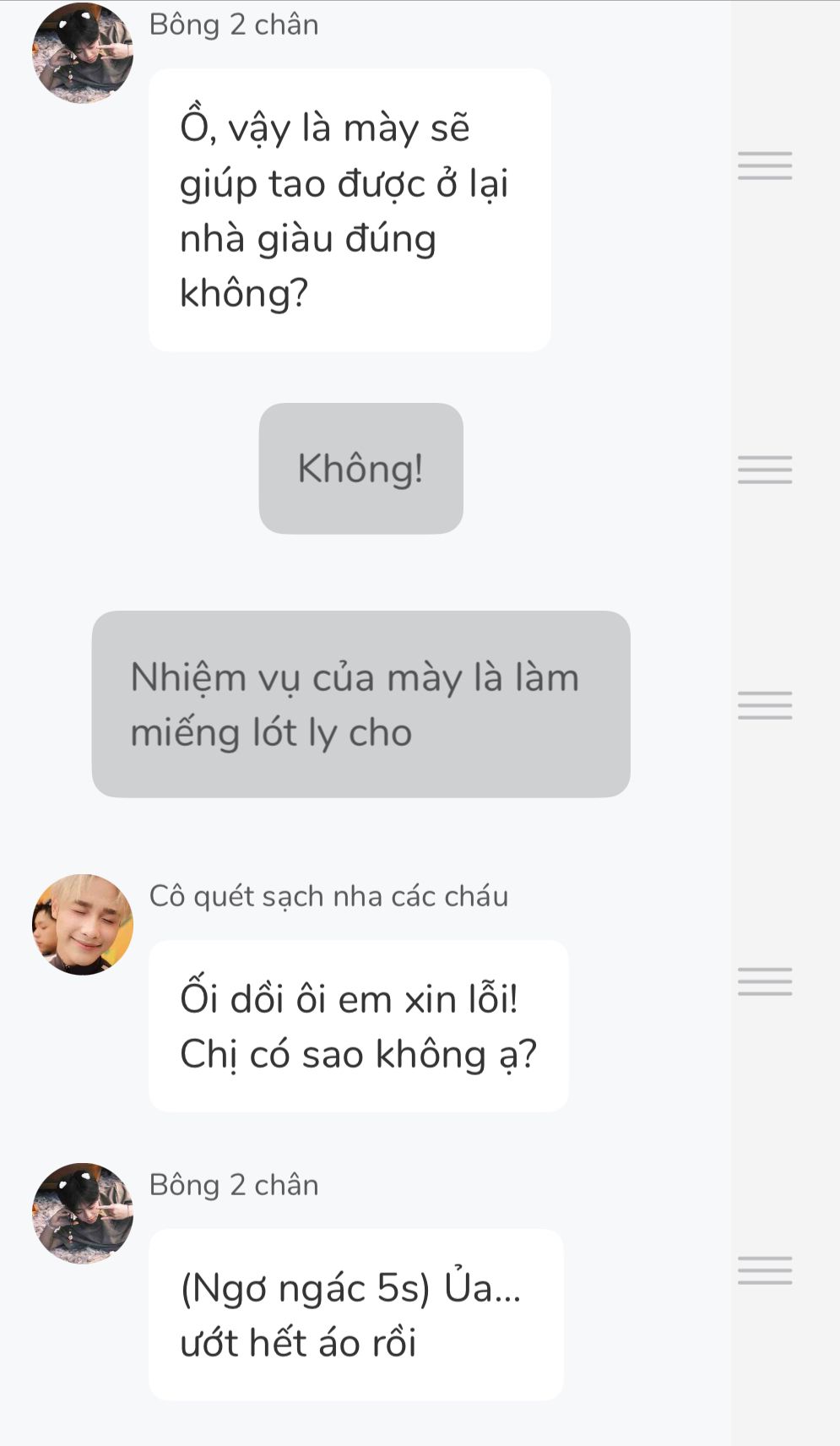The width and height of the screenshot is (840, 1446).
Task: Tap the handle beside "(Ngơ ngác 5s)" message
Action: coord(765,1270)
